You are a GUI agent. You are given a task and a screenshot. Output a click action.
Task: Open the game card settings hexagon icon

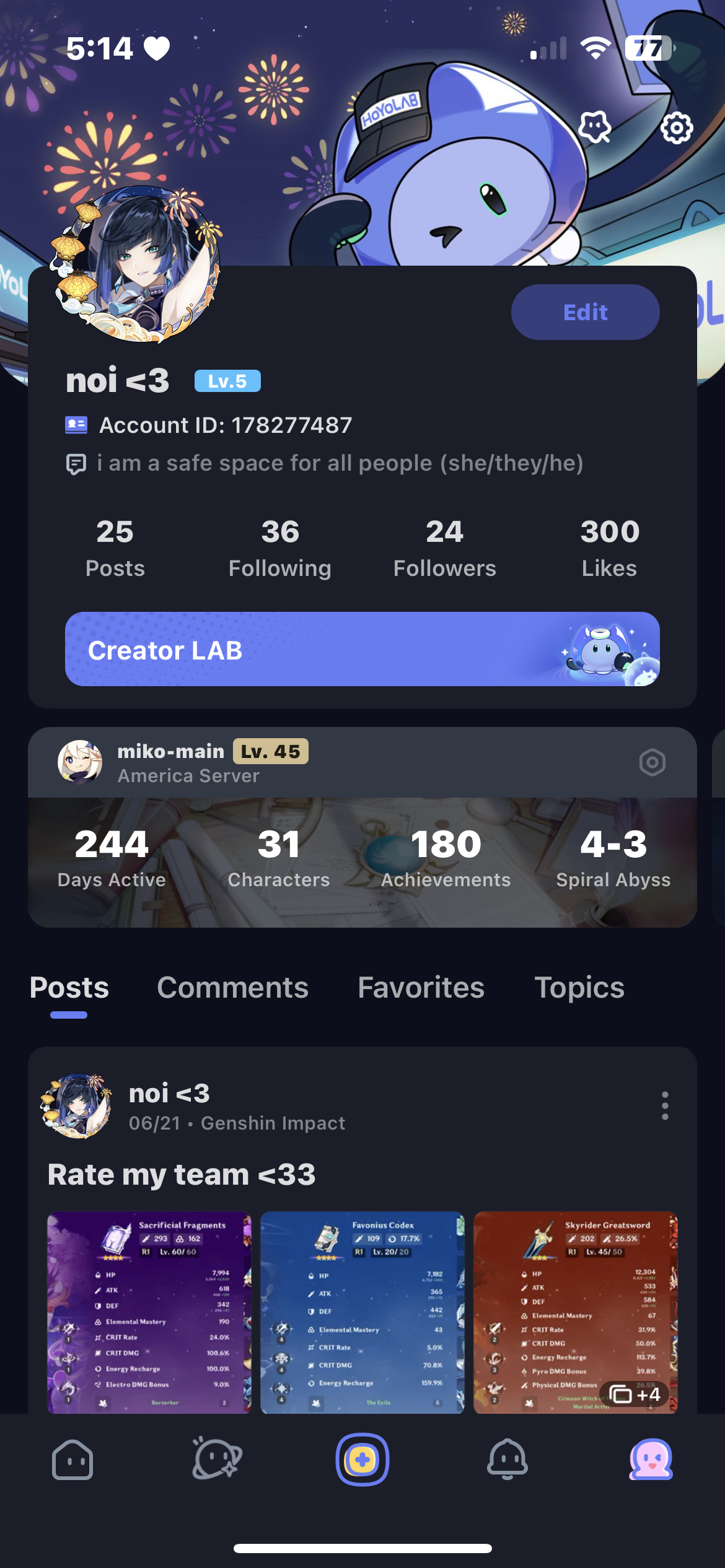(652, 762)
